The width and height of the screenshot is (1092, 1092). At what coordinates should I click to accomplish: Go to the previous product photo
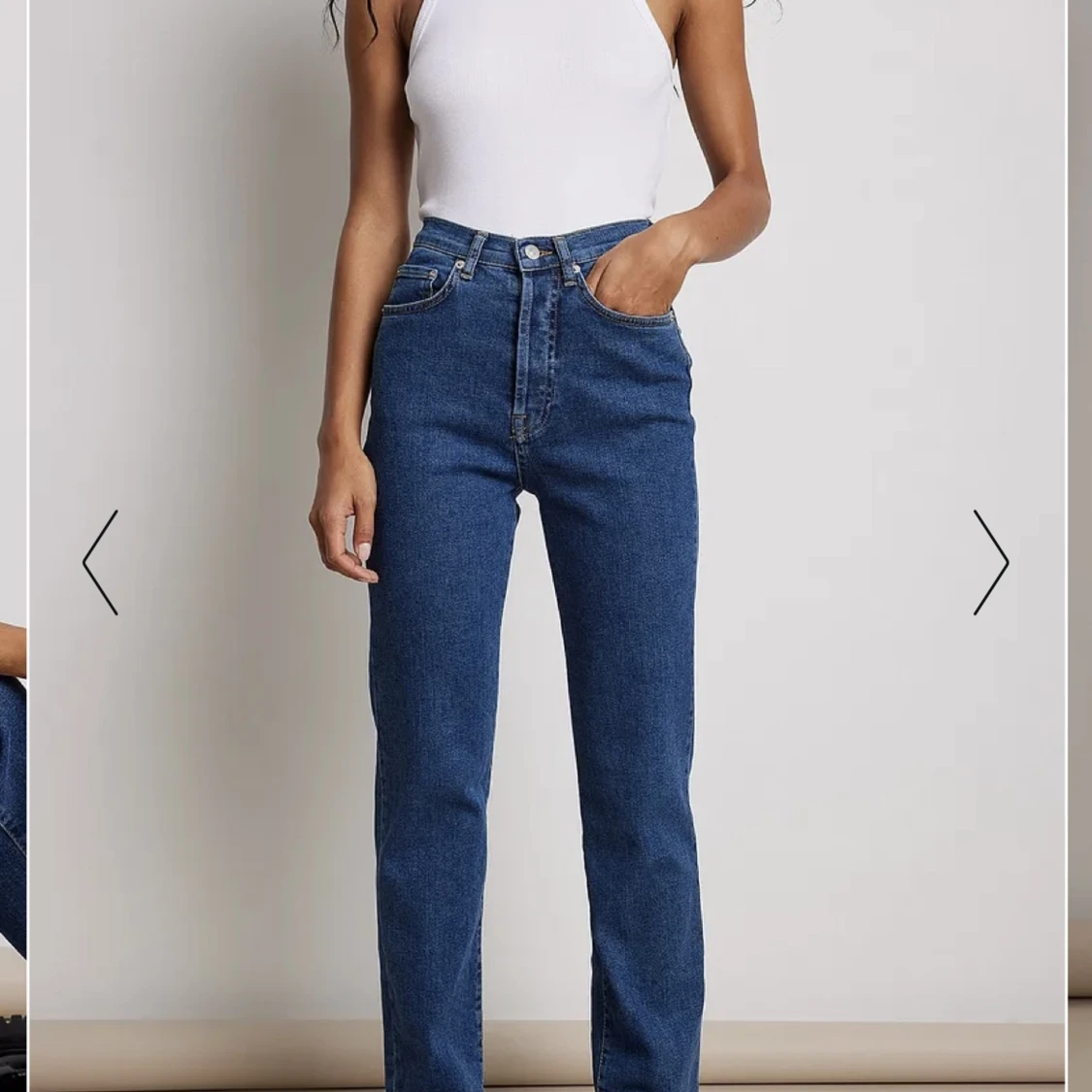pos(101,562)
